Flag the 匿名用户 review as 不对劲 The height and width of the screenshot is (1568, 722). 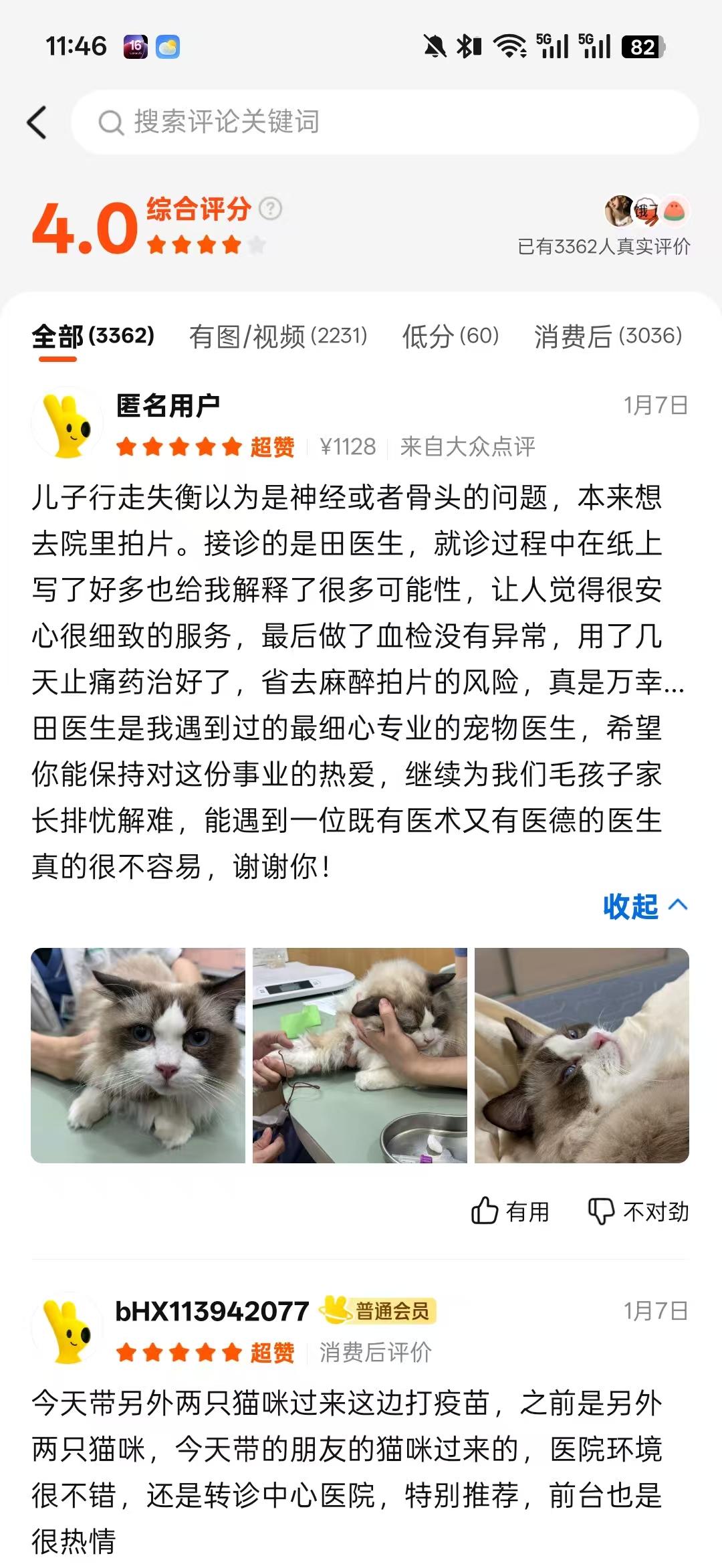click(x=638, y=1211)
